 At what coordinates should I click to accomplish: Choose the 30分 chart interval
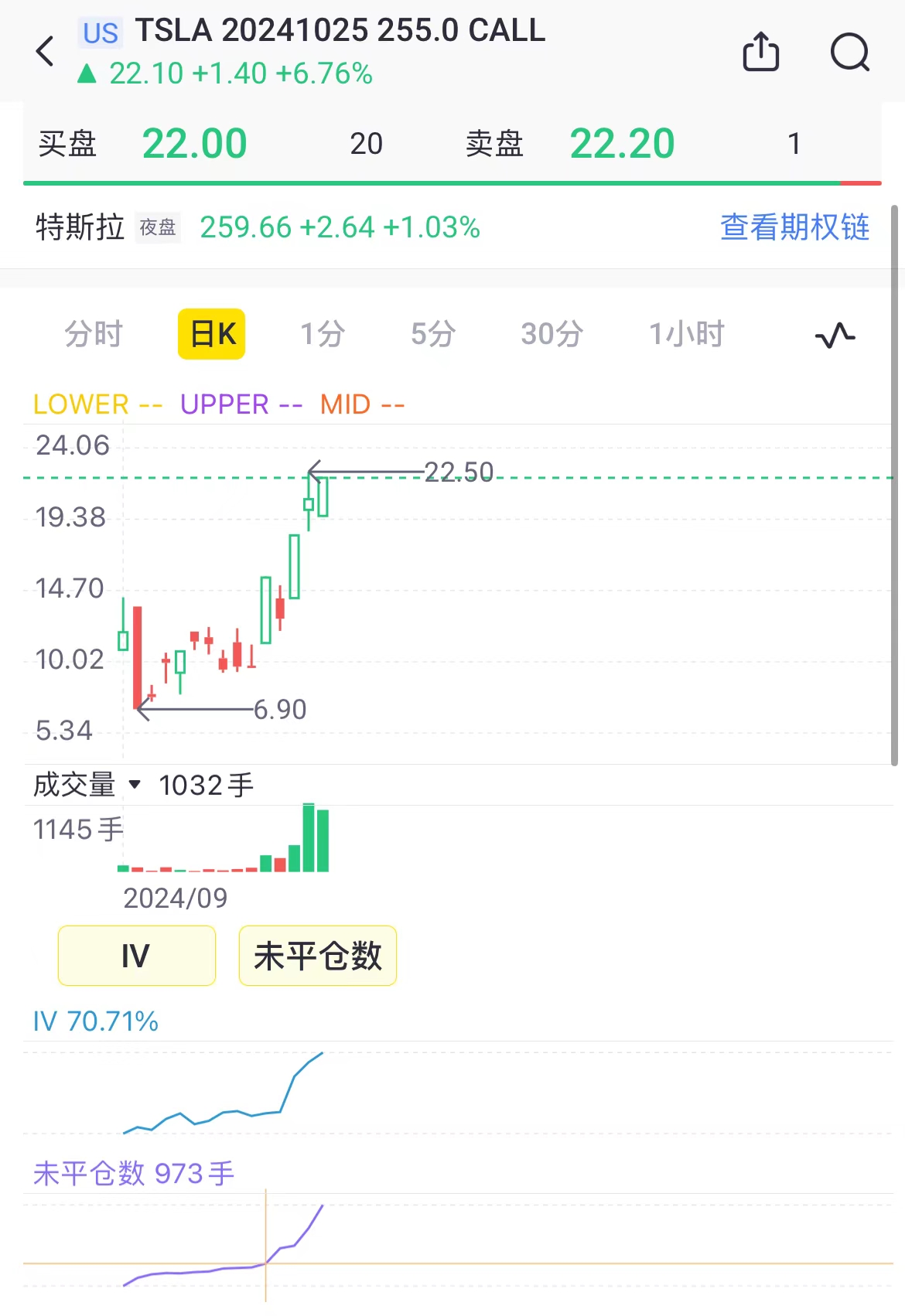[x=552, y=334]
